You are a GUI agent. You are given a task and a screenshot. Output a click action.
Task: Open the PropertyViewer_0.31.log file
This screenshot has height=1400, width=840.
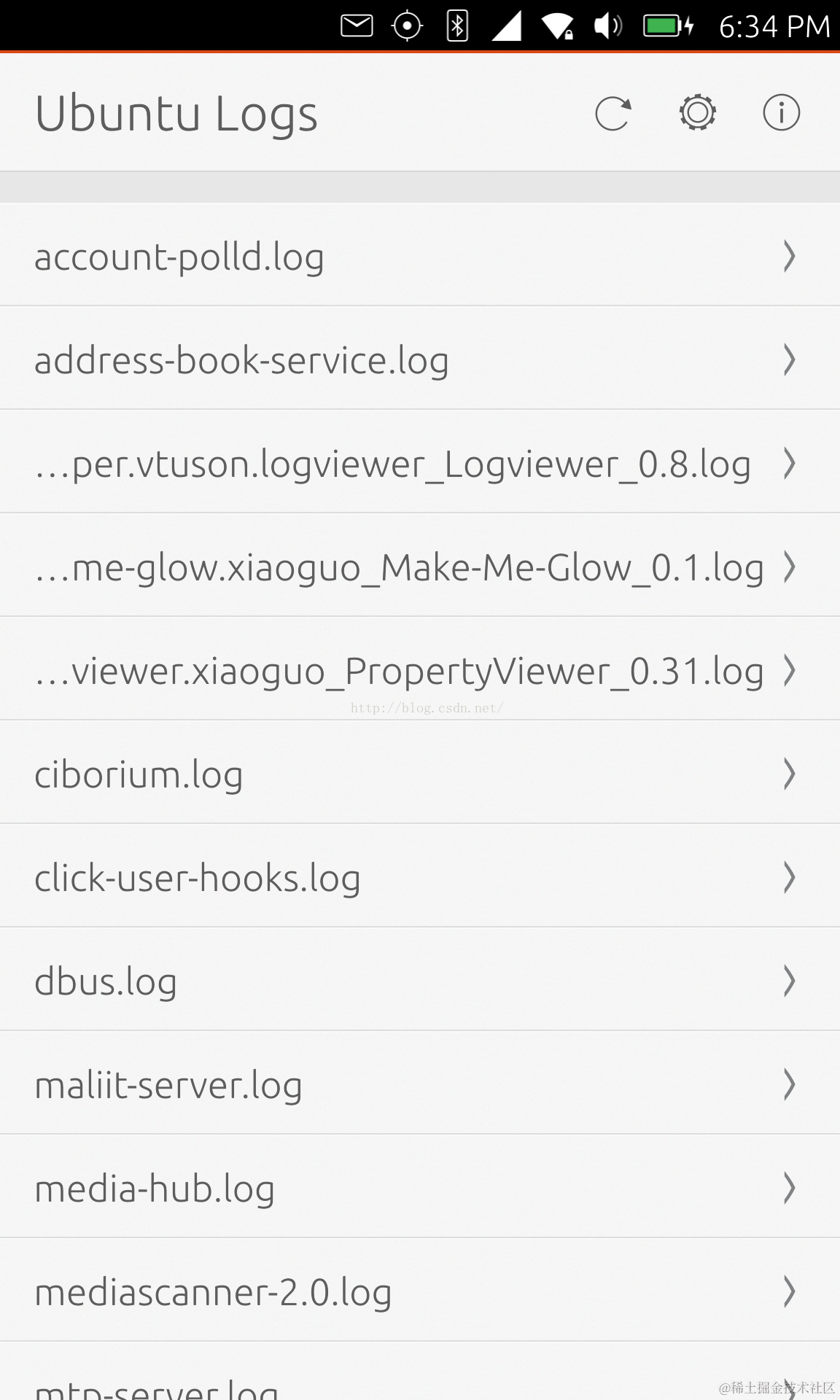point(420,669)
